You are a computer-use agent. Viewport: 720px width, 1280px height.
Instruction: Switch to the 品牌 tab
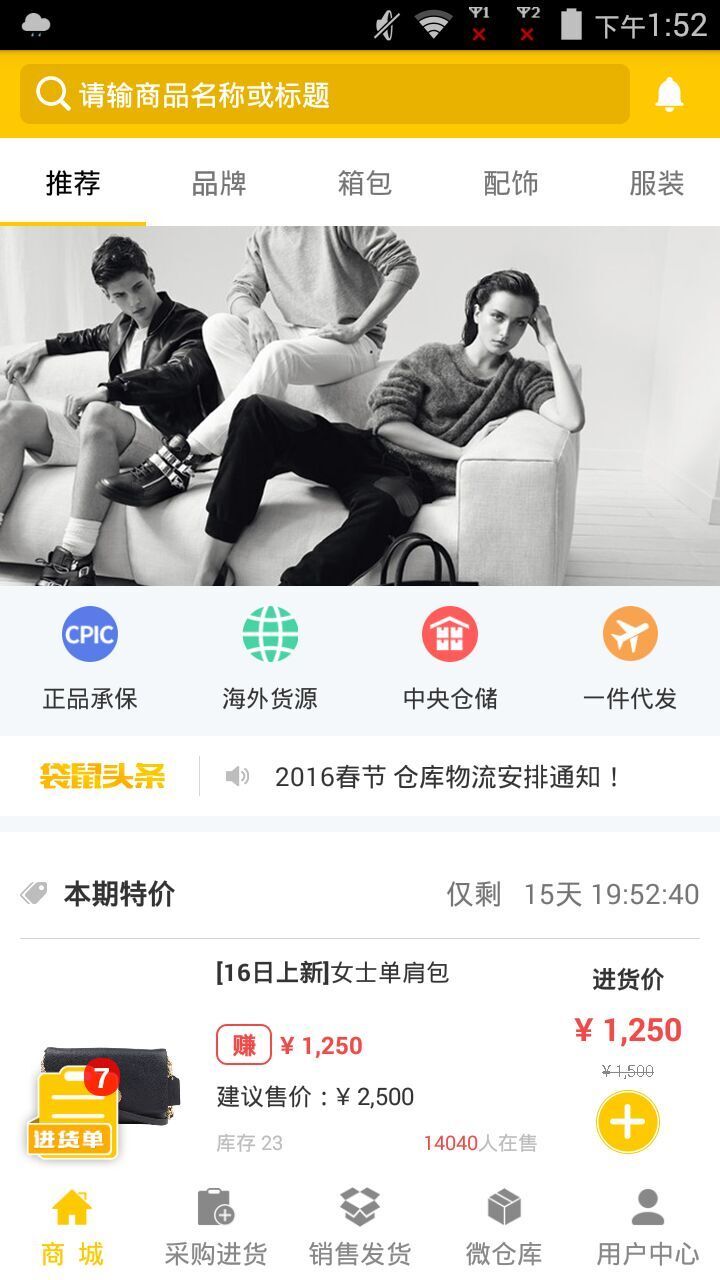click(x=218, y=184)
